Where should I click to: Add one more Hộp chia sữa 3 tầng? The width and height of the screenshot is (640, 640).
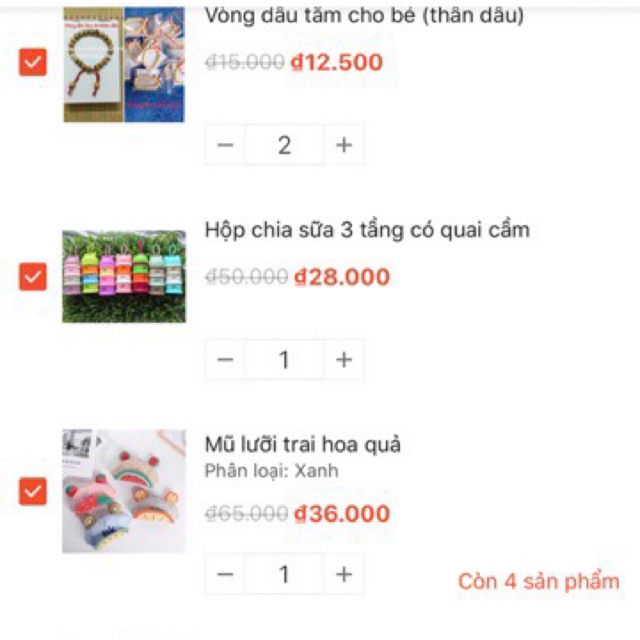(344, 360)
